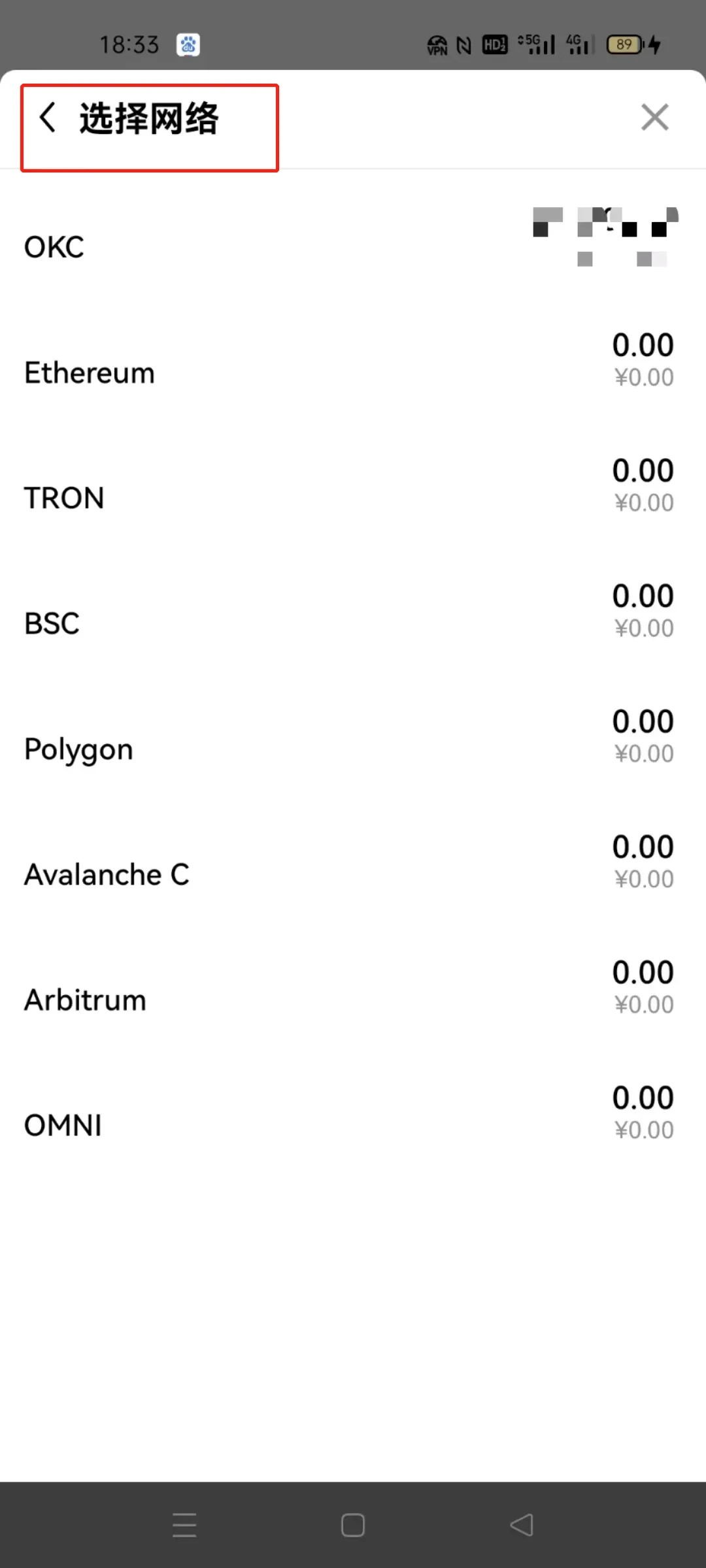706x1568 pixels.
Task: Close the network selection sheet
Action: [654, 118]
